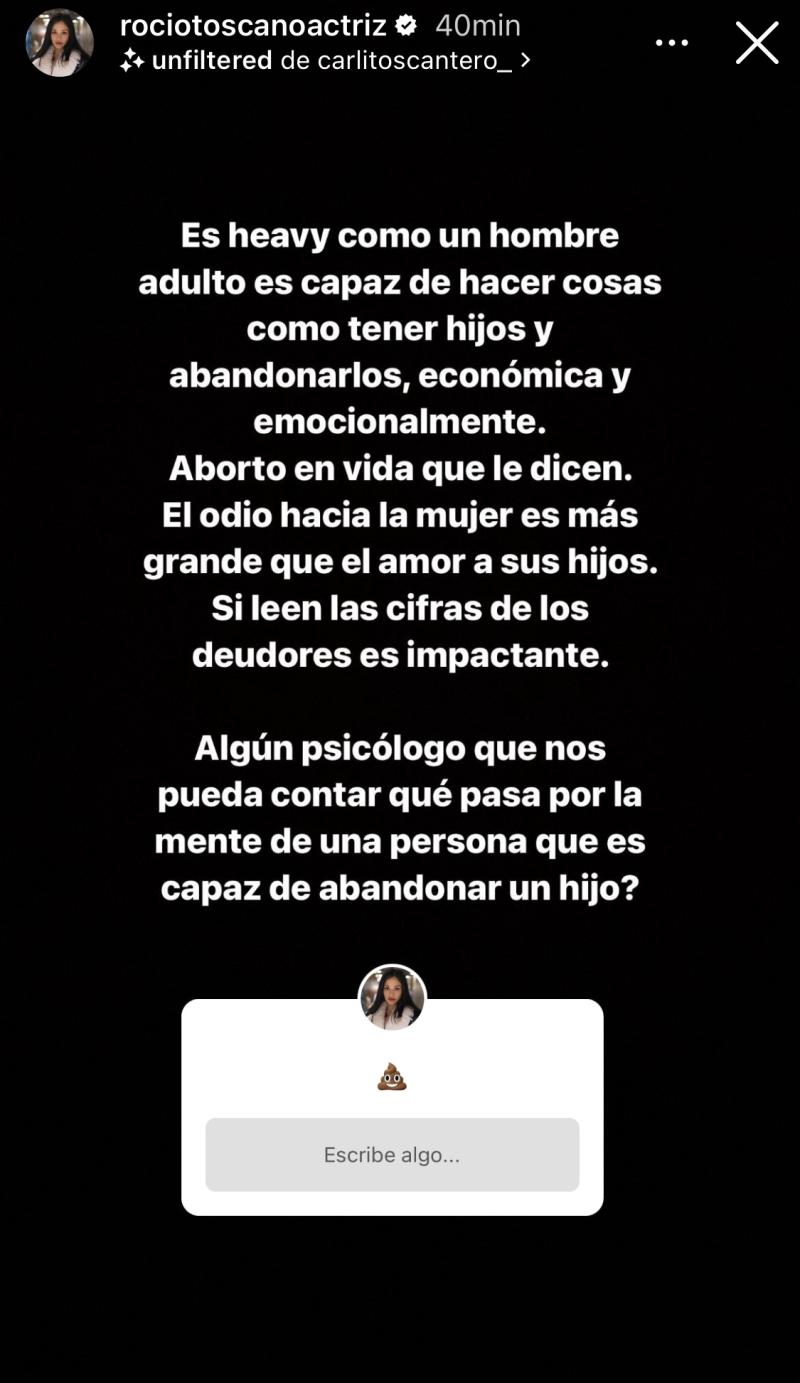This screenshot has width=800, height=1383.
Task: Close the story with the X button
Action: (x=758, y=42)
